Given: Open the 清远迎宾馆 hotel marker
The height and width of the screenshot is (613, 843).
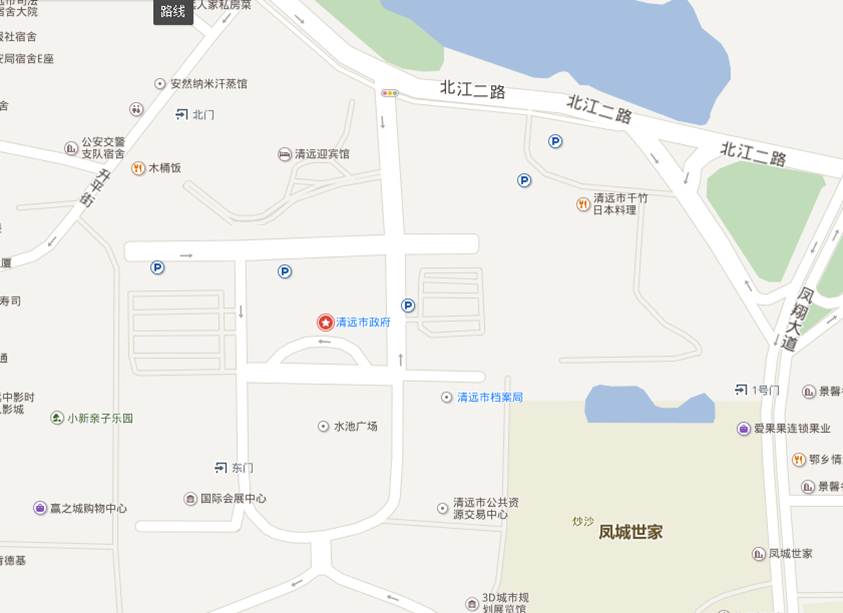Looking at the screenshot, I should pos(285,154).
